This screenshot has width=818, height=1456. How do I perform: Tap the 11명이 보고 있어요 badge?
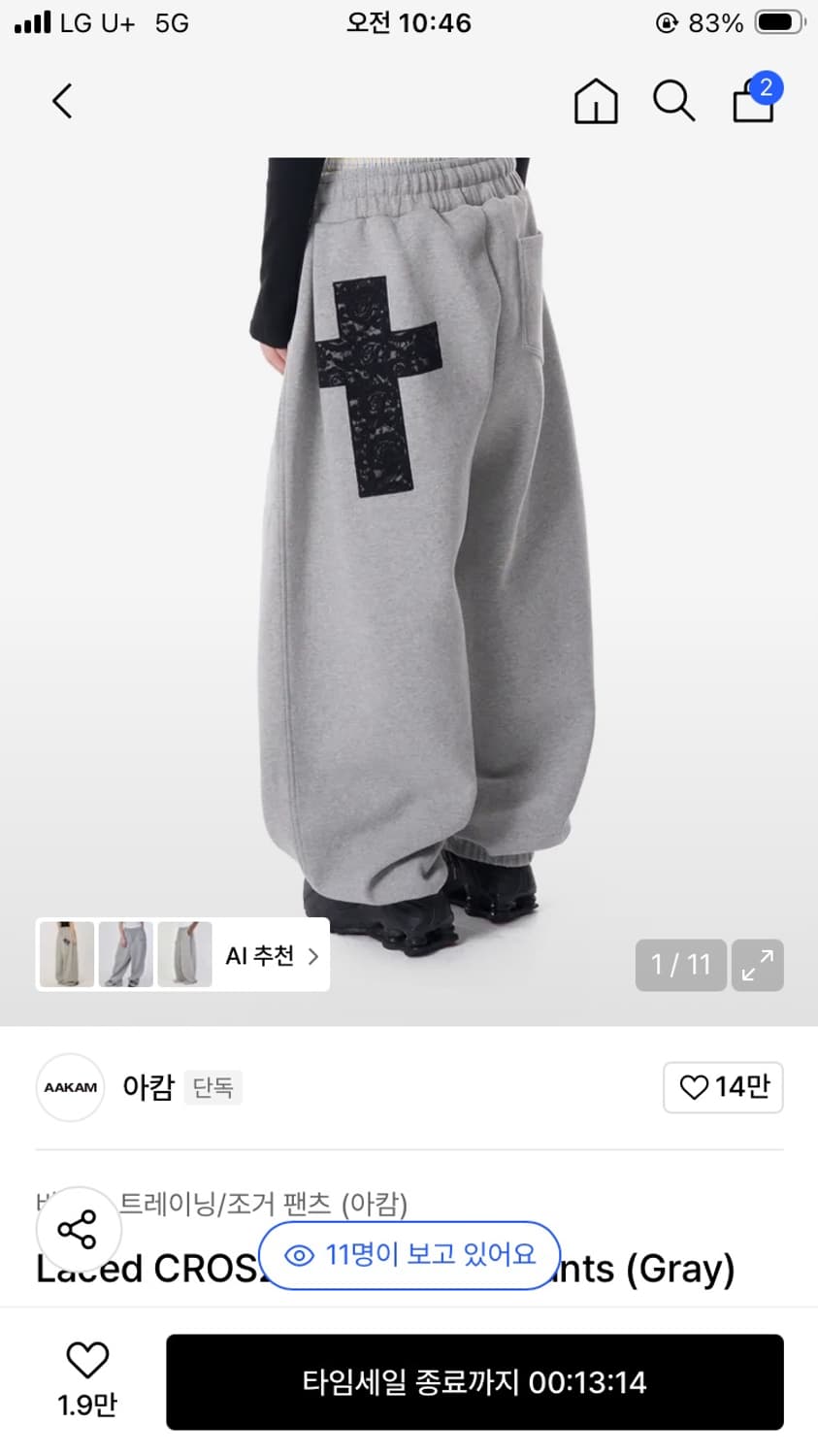click(408, 1254)
